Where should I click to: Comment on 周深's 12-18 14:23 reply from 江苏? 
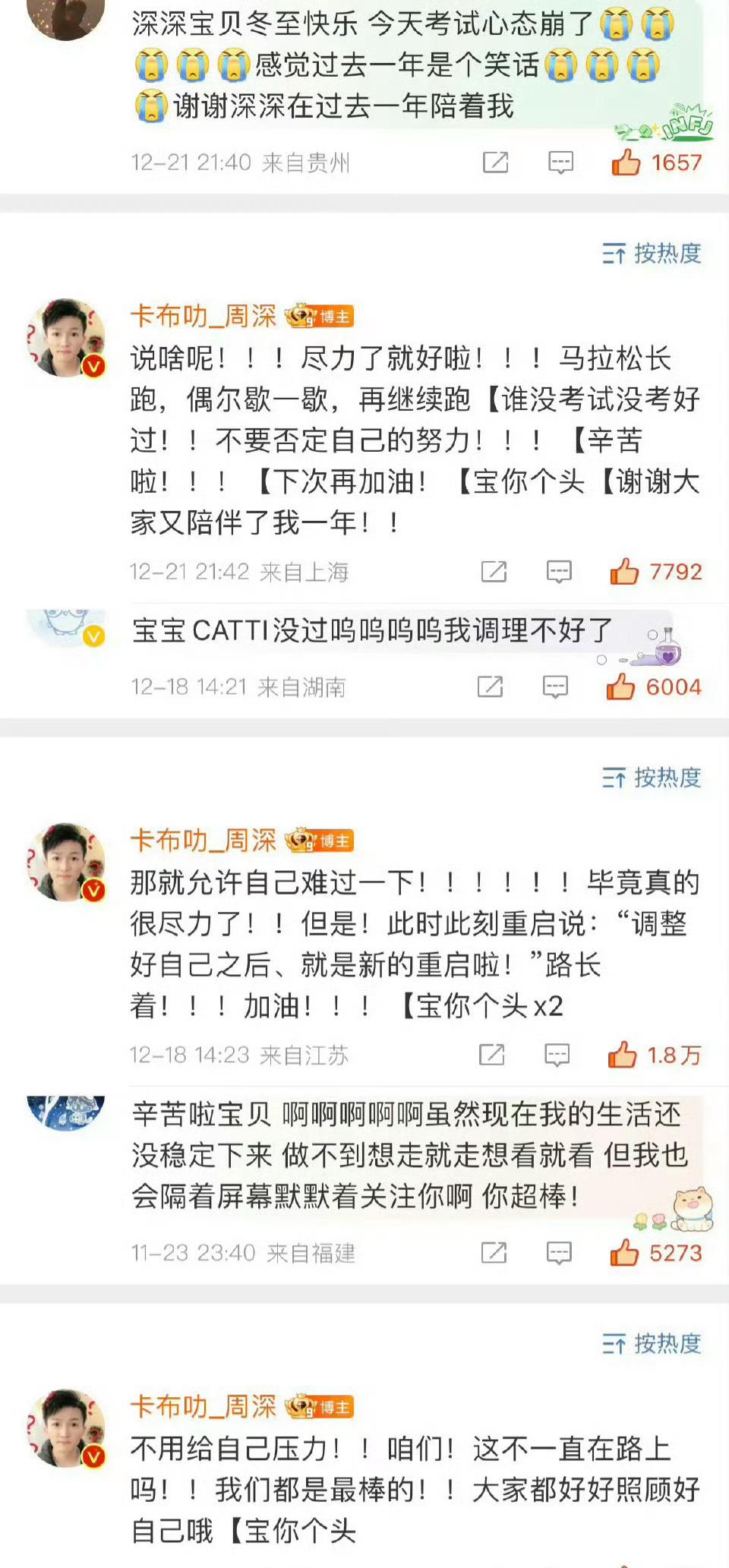coord(557,1055)
